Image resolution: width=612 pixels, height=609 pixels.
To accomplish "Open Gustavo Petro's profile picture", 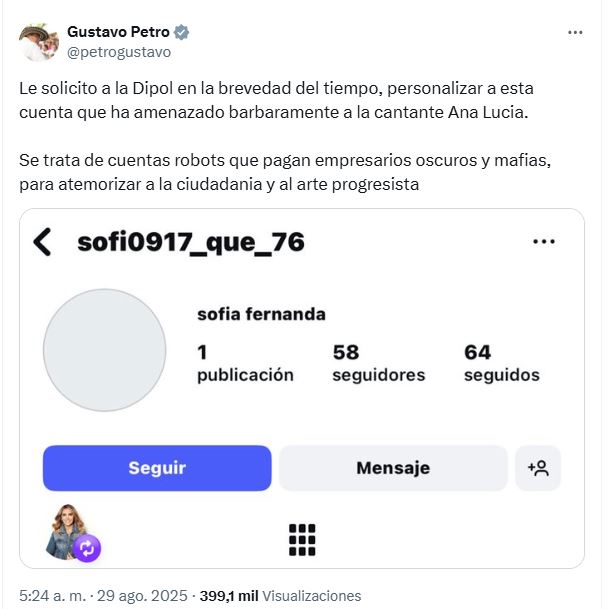I will (38, 41).
